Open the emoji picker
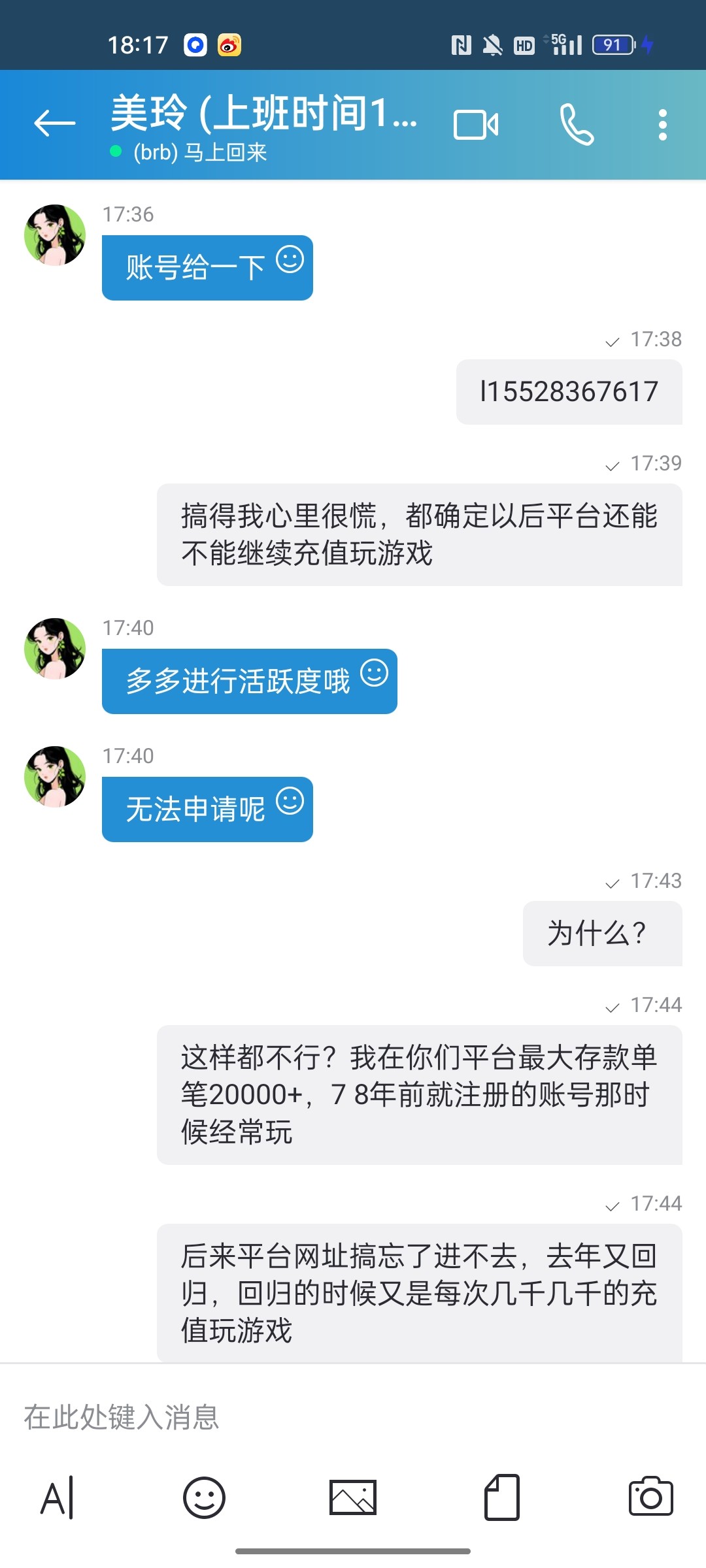 click(x=204, y=1497)
